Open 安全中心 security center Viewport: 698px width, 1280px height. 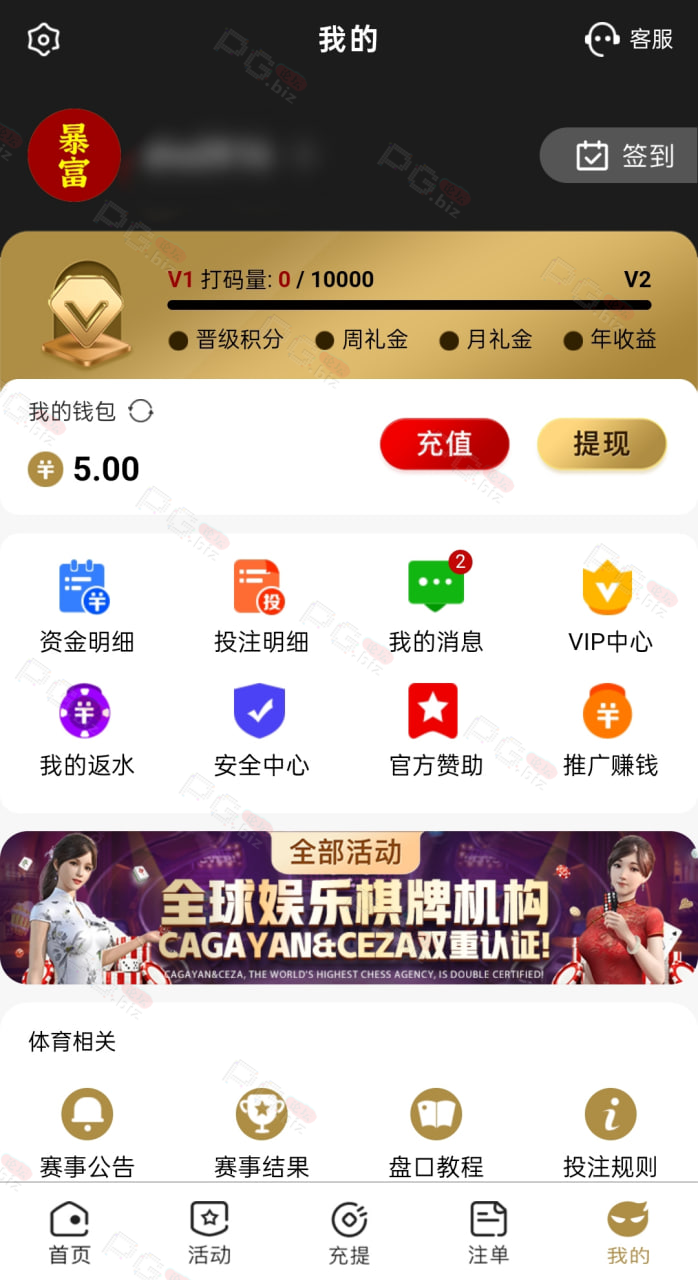[261, 731]
